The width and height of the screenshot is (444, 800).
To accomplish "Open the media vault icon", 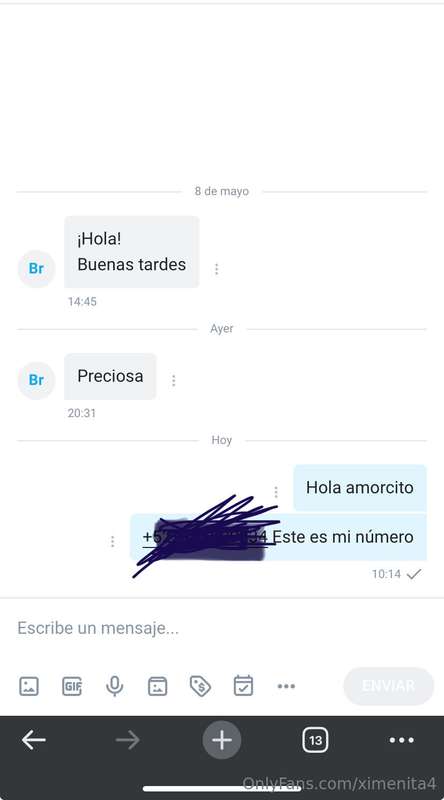I will click(x=157, y=686).
